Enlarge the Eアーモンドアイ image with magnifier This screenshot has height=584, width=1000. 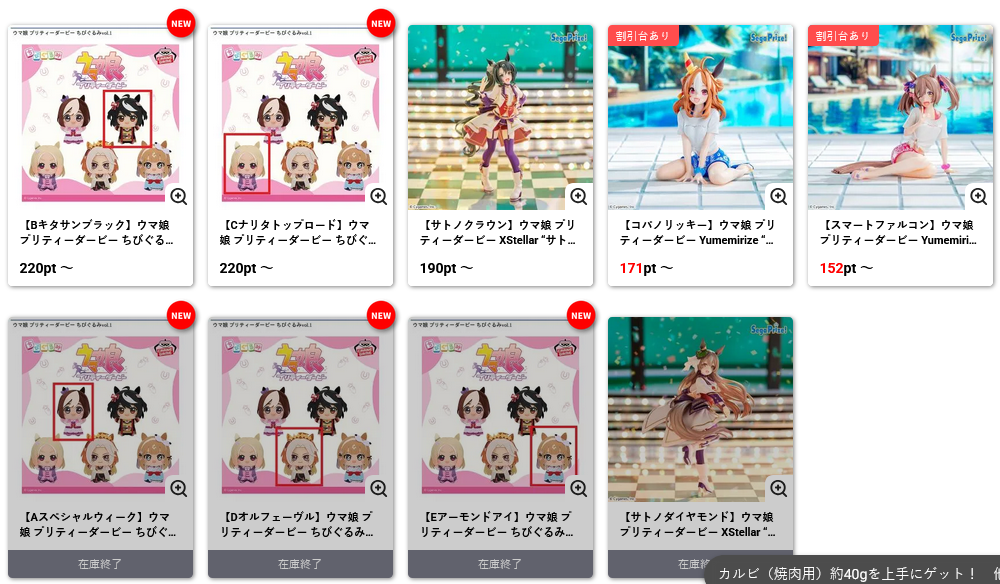pos(579,488)
